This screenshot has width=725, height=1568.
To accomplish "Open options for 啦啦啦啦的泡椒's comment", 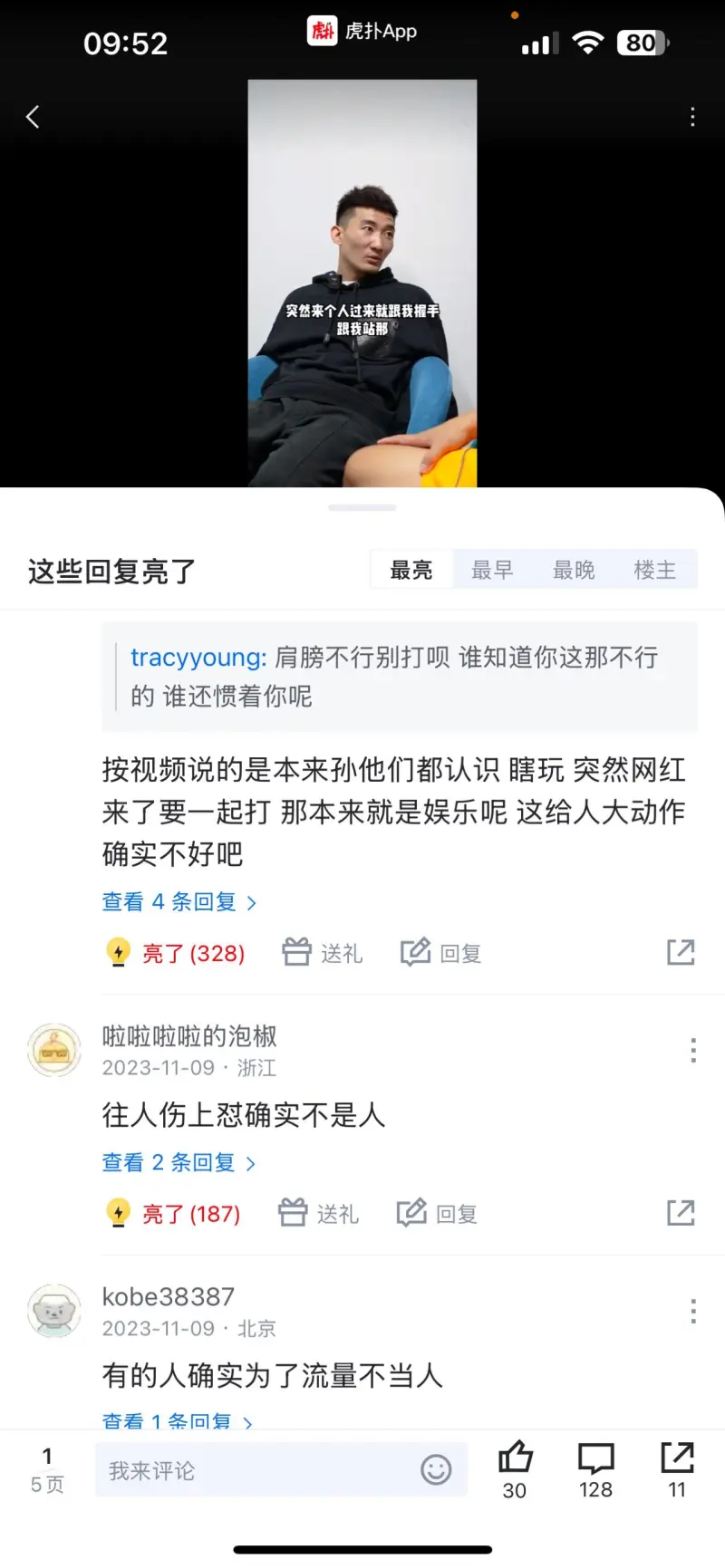I will (x=693, y=1050).
